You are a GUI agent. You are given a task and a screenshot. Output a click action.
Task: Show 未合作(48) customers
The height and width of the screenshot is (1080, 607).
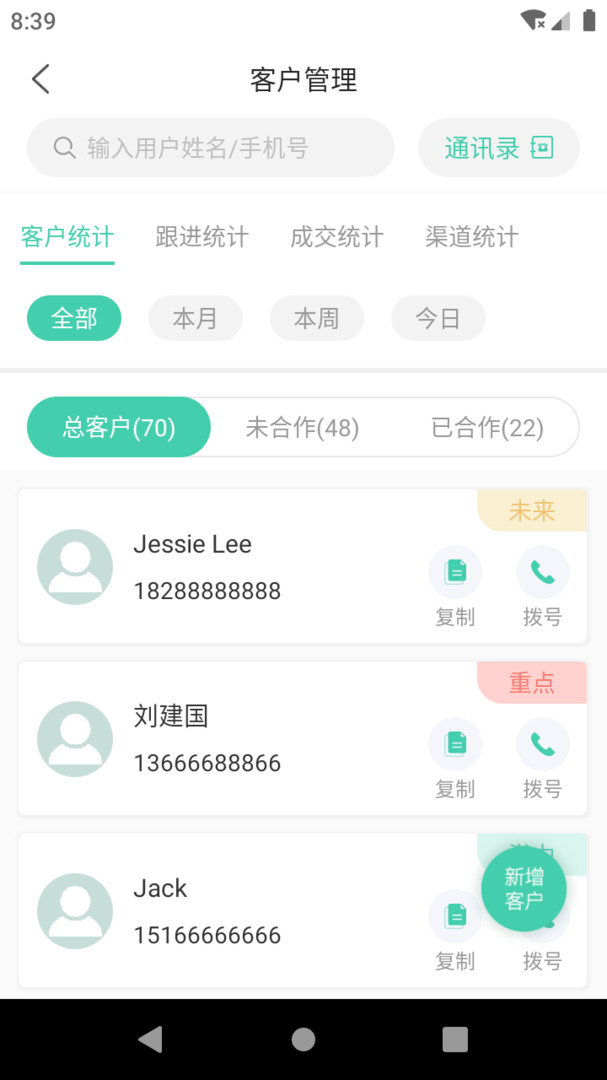tap(302, 427)
